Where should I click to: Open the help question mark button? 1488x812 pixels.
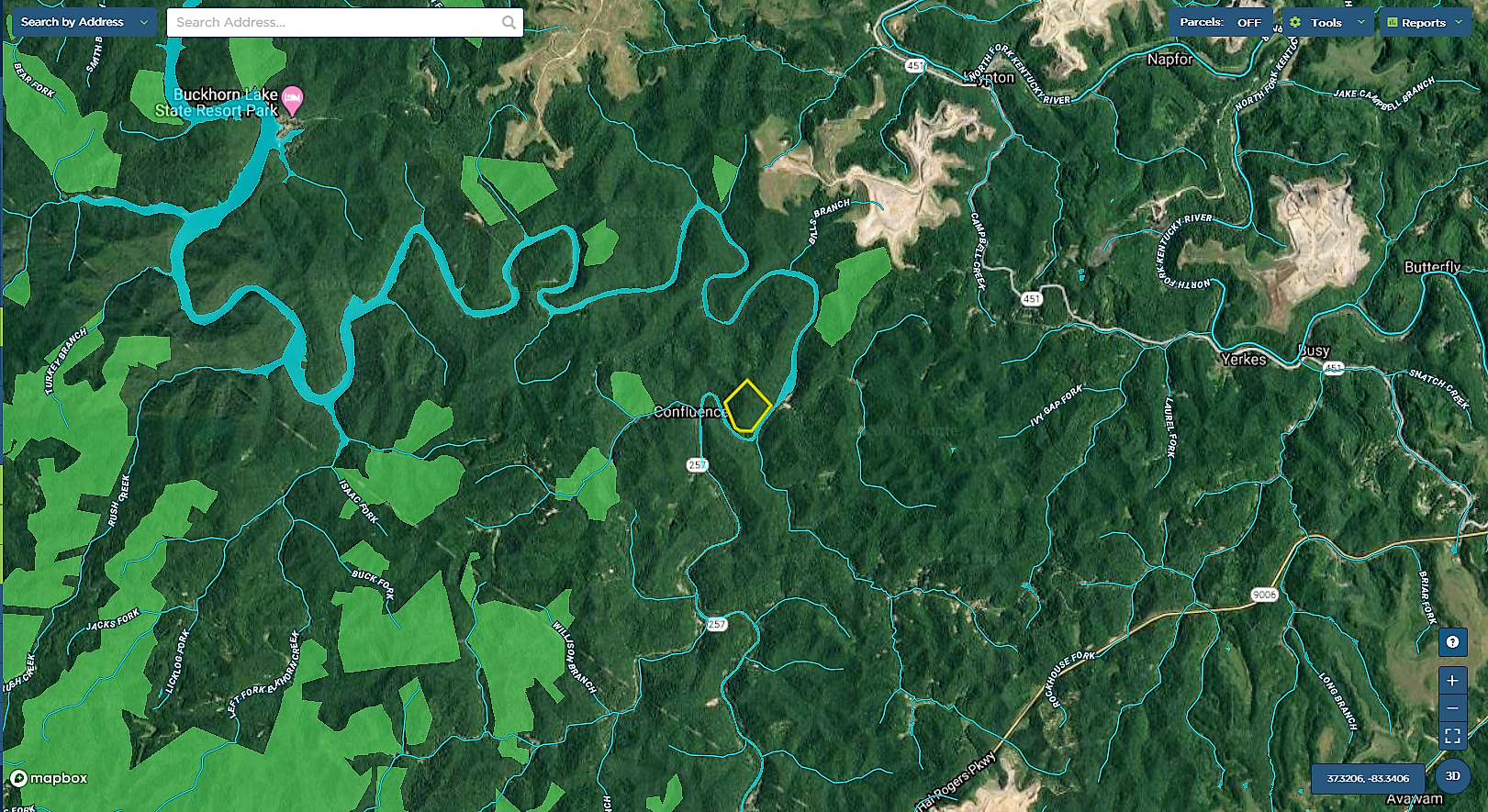[1452, 642]
